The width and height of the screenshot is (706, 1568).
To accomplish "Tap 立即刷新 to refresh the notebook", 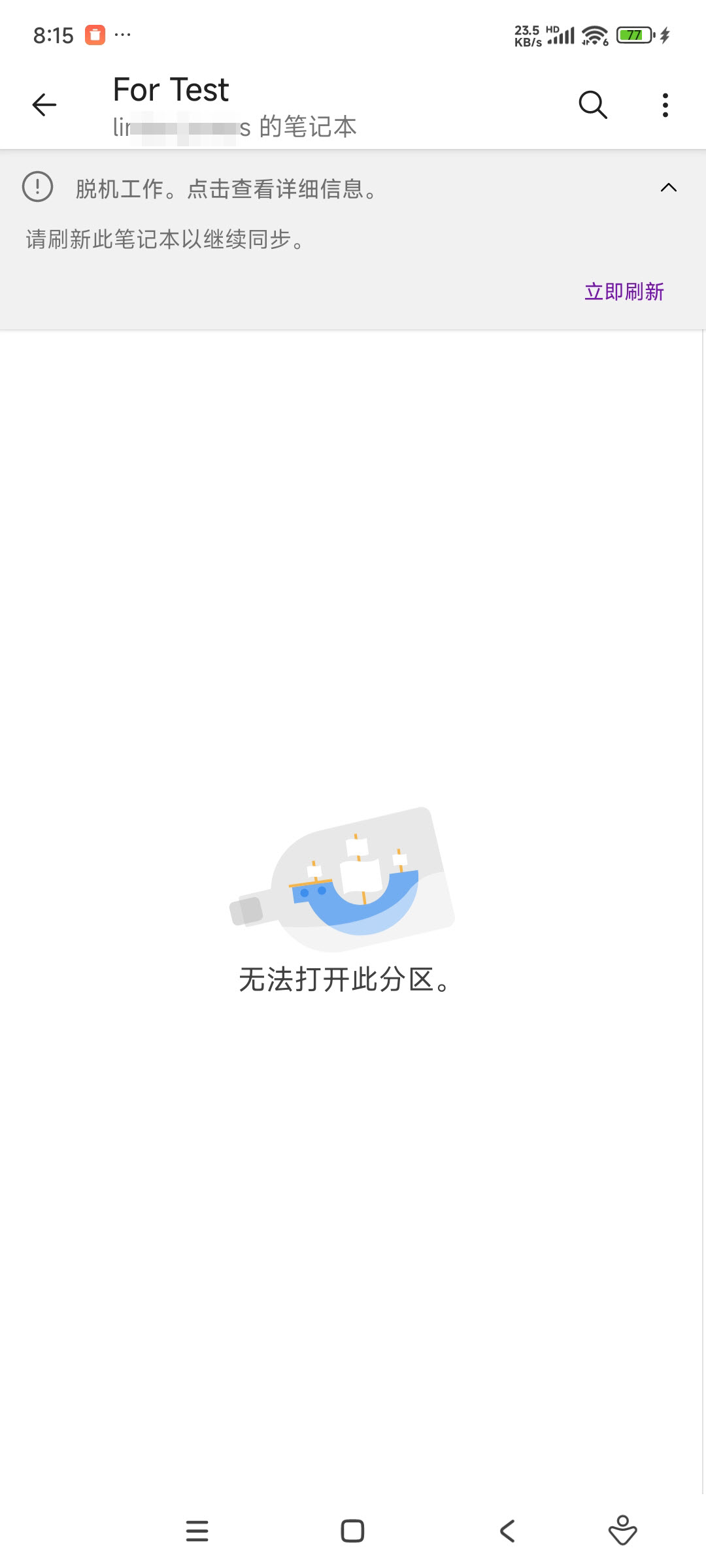I will (624, 291).
